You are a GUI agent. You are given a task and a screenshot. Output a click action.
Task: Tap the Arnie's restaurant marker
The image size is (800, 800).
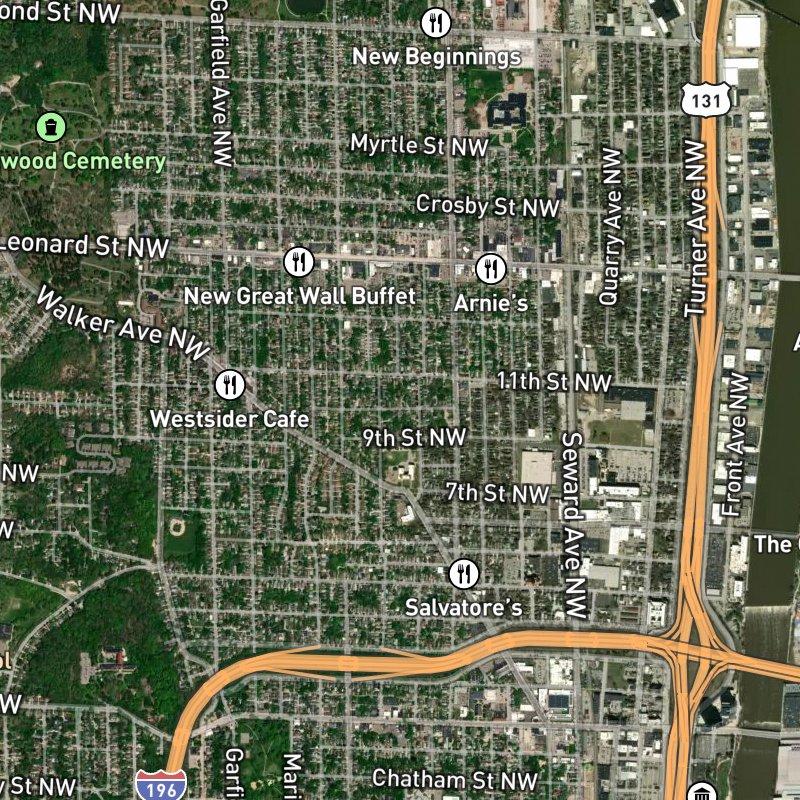(x=490, y=268)
